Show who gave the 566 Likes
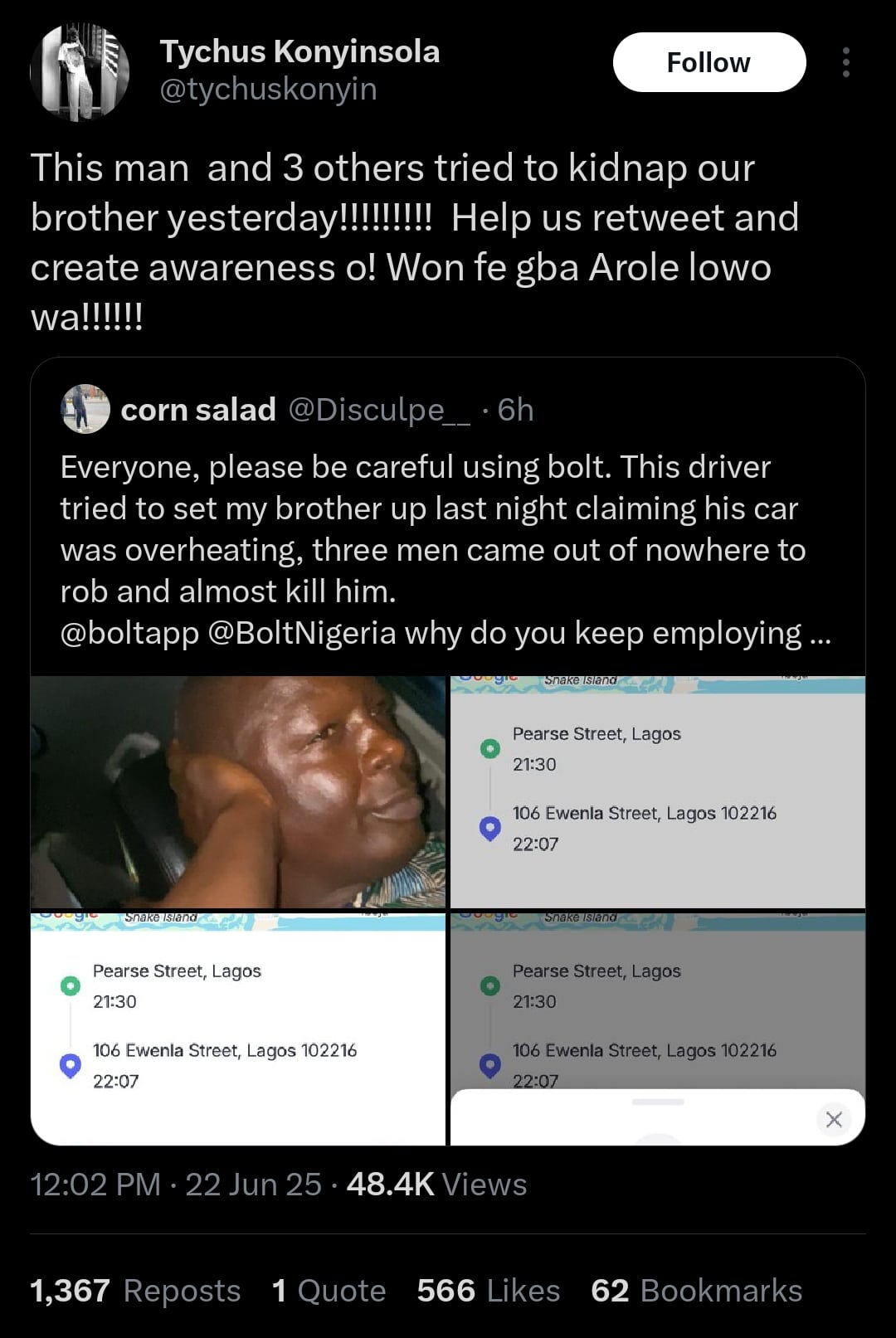This screenshot has width=896, height=1338. (488, 1290)
